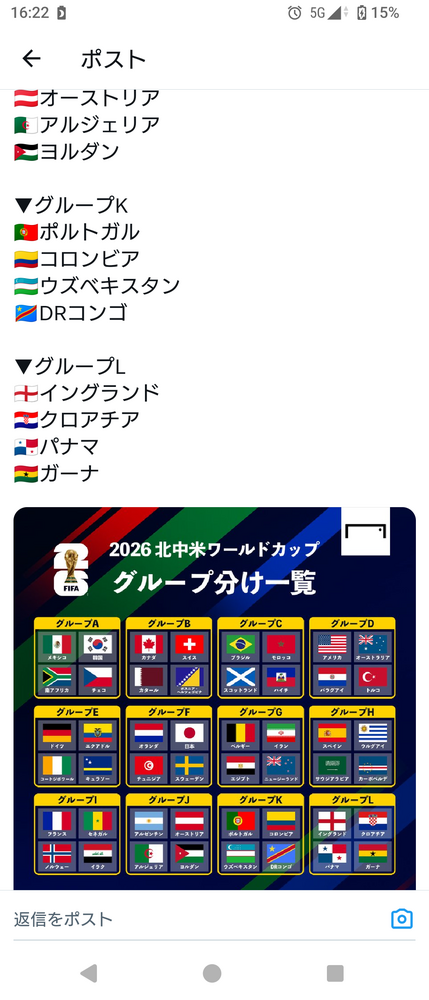Go back using the arrow beside ポスト
429x1000 pixels.
pos(31,59)
